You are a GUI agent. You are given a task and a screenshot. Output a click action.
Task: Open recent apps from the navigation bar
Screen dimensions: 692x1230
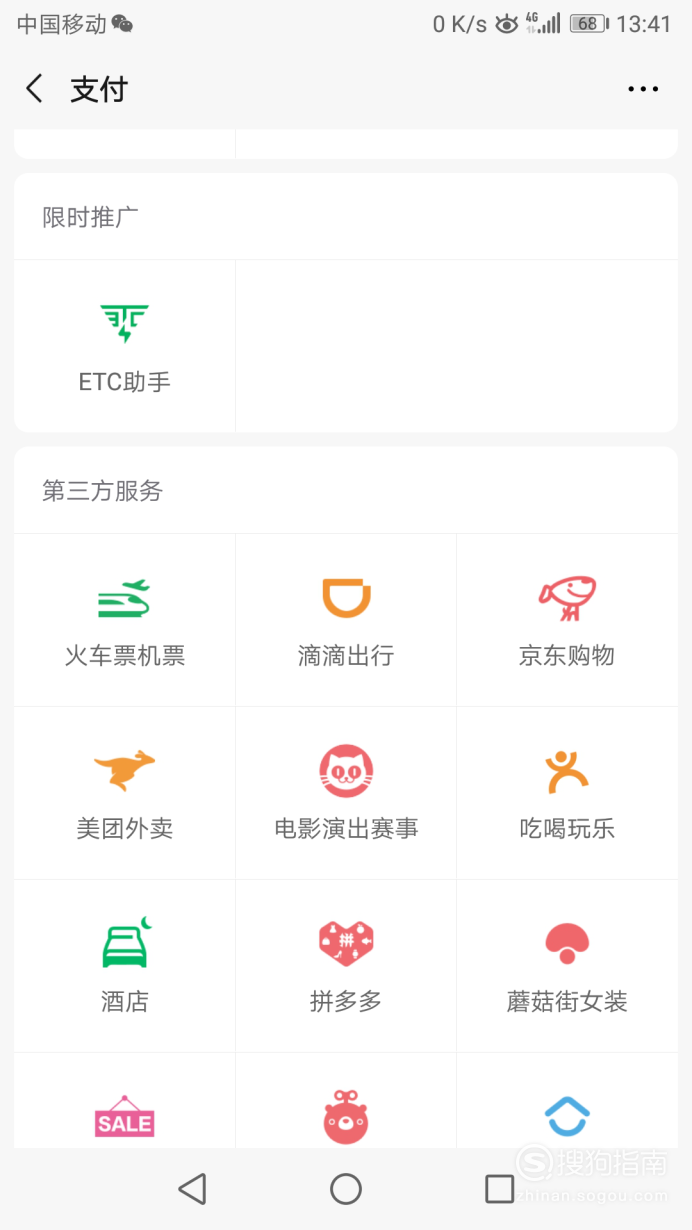(x=499, y=1189)
